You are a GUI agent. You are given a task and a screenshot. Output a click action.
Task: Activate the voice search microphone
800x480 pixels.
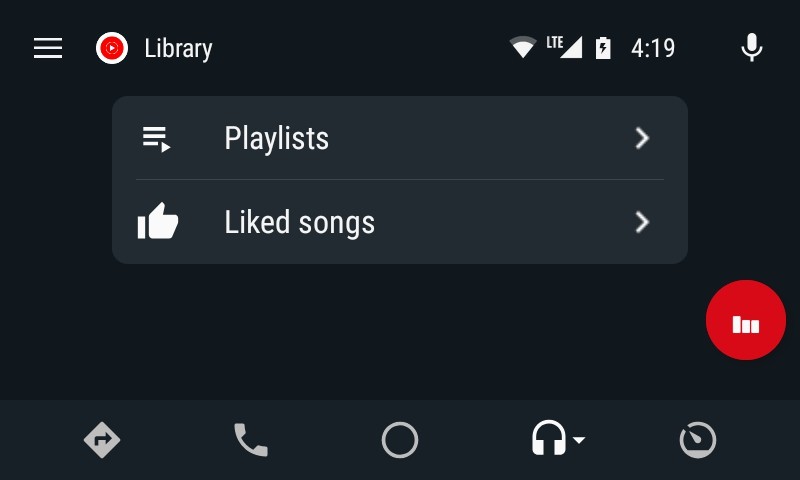pos(752,48)
